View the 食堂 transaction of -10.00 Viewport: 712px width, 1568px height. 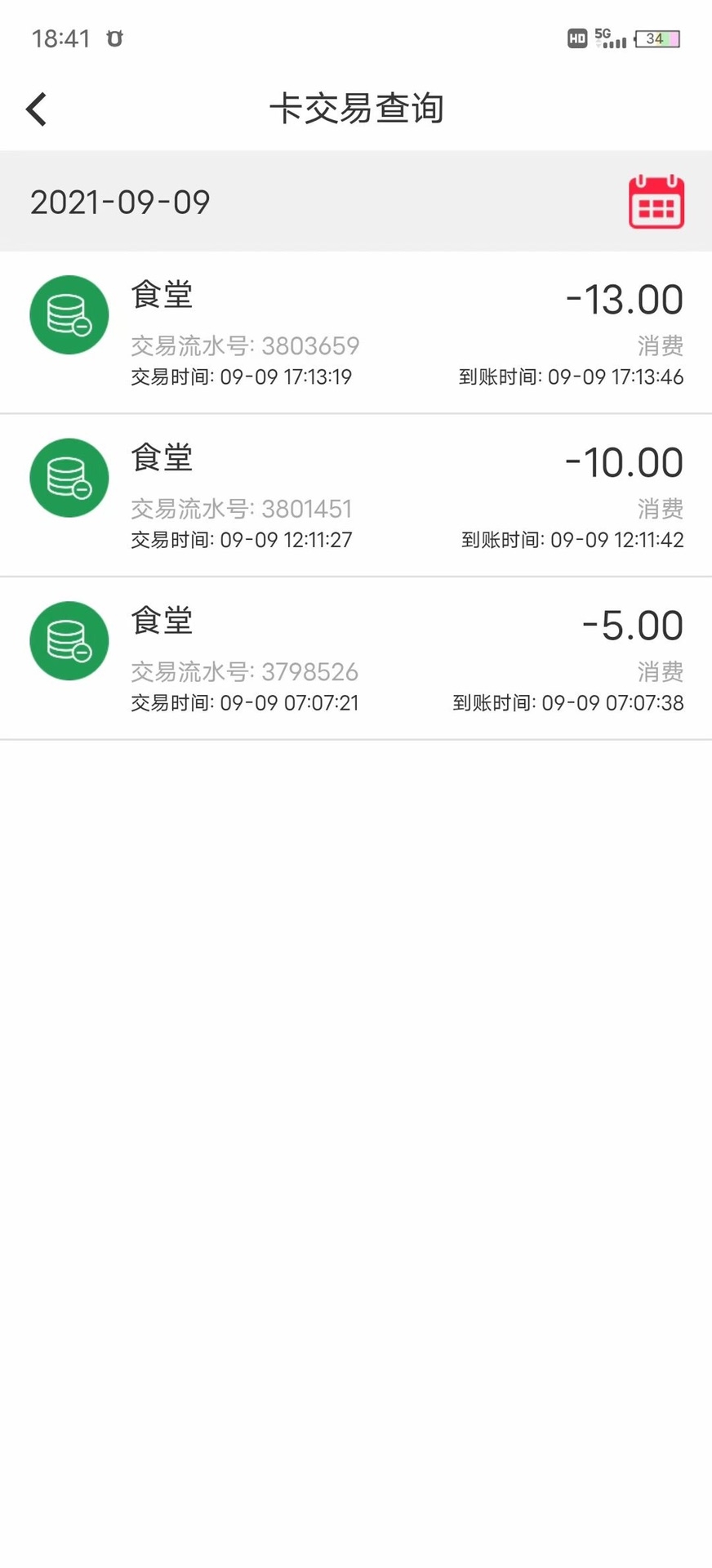(356, 496)
